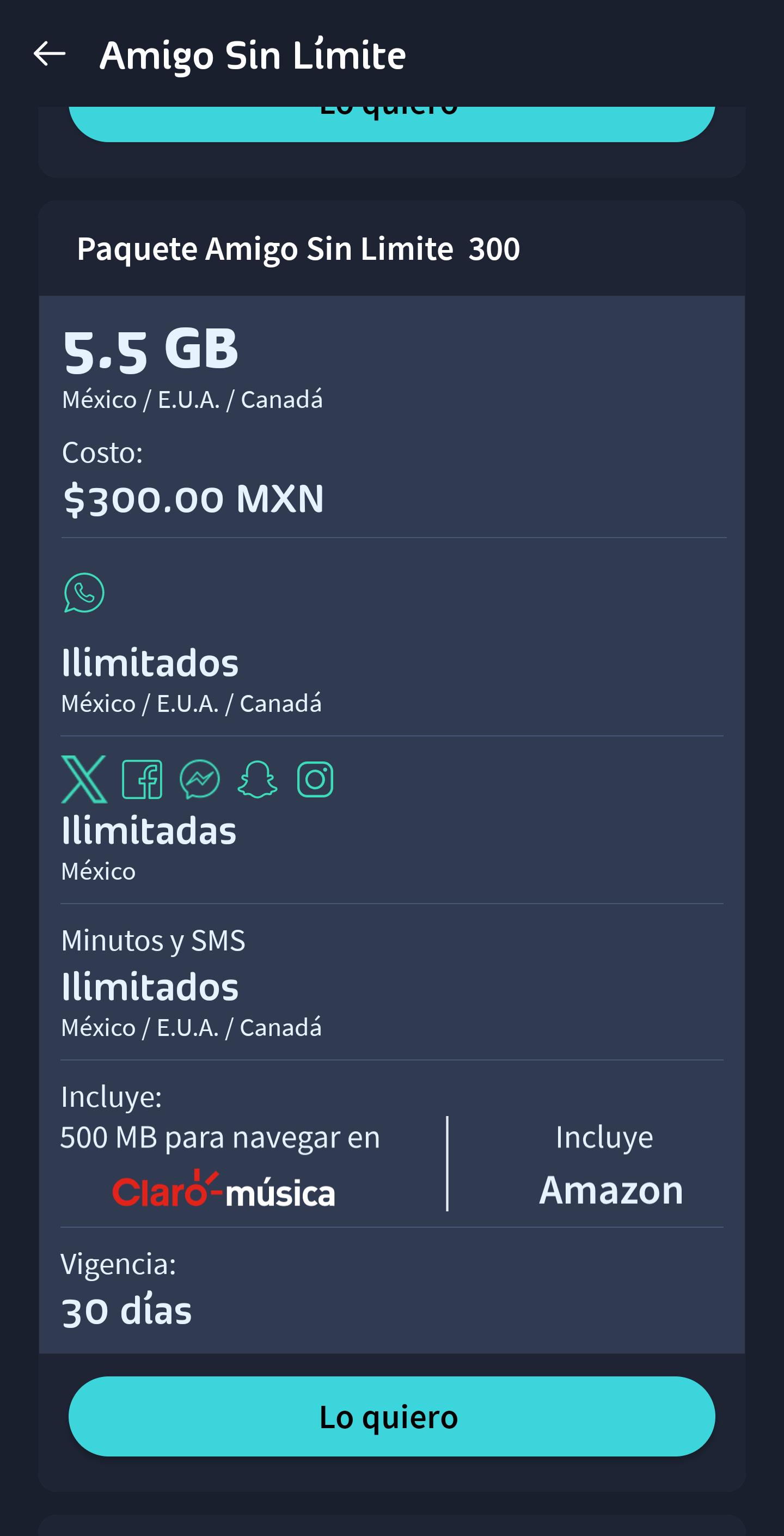
Task: Tap the back arrow to go back
Action: click(x=50, y=55)
